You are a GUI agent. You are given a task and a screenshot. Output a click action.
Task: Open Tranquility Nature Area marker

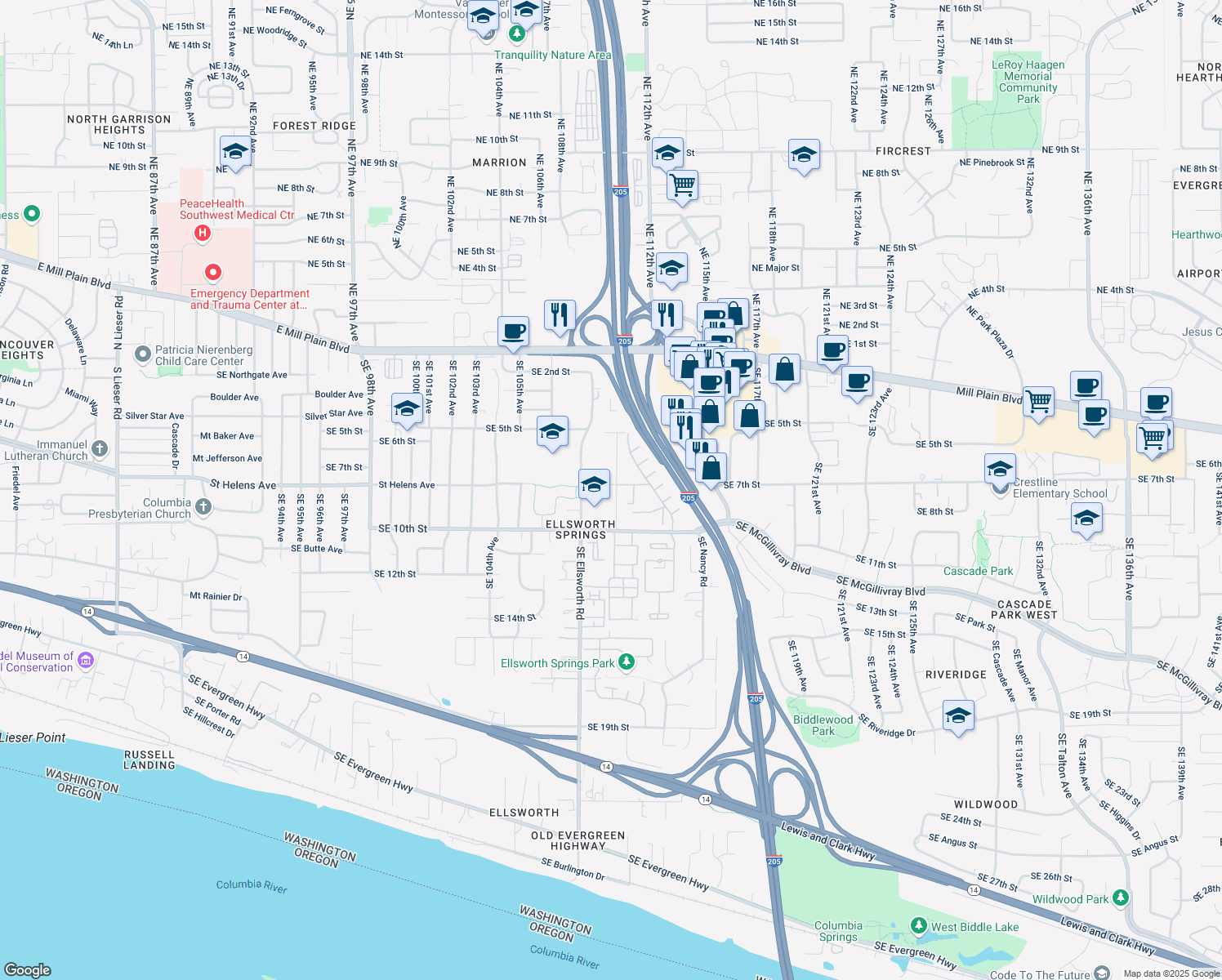point(516,34)
